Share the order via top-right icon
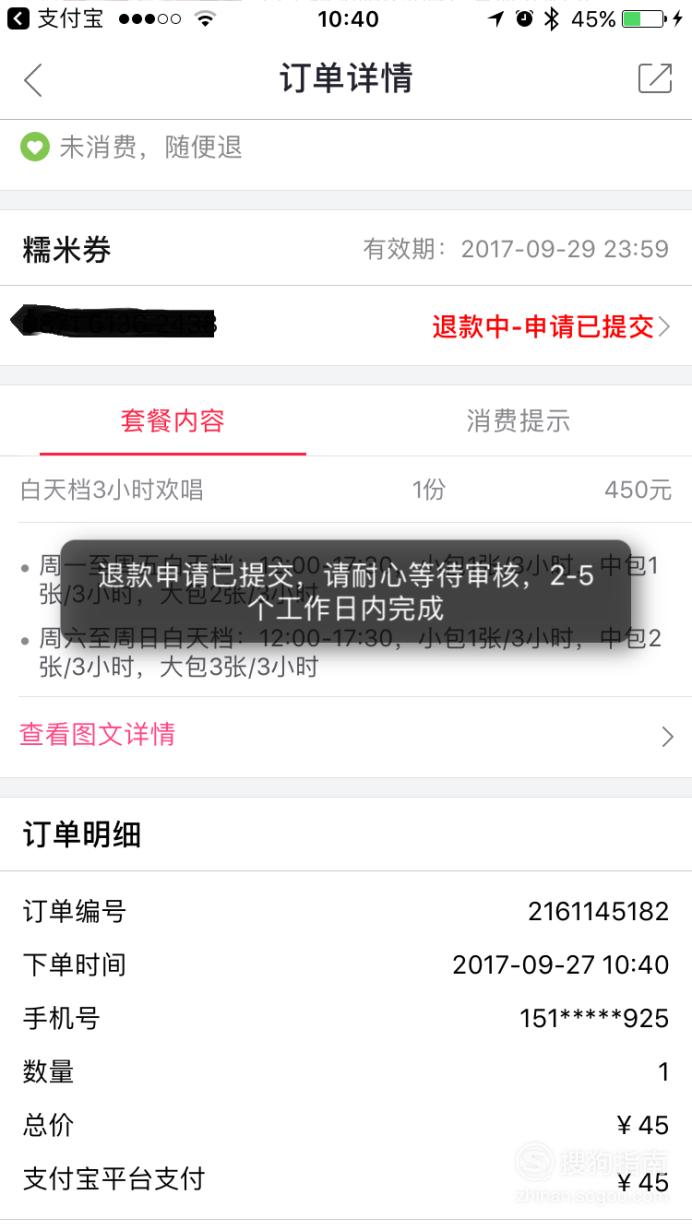The height and width of the screenshot is (1230, 692). 655,79
